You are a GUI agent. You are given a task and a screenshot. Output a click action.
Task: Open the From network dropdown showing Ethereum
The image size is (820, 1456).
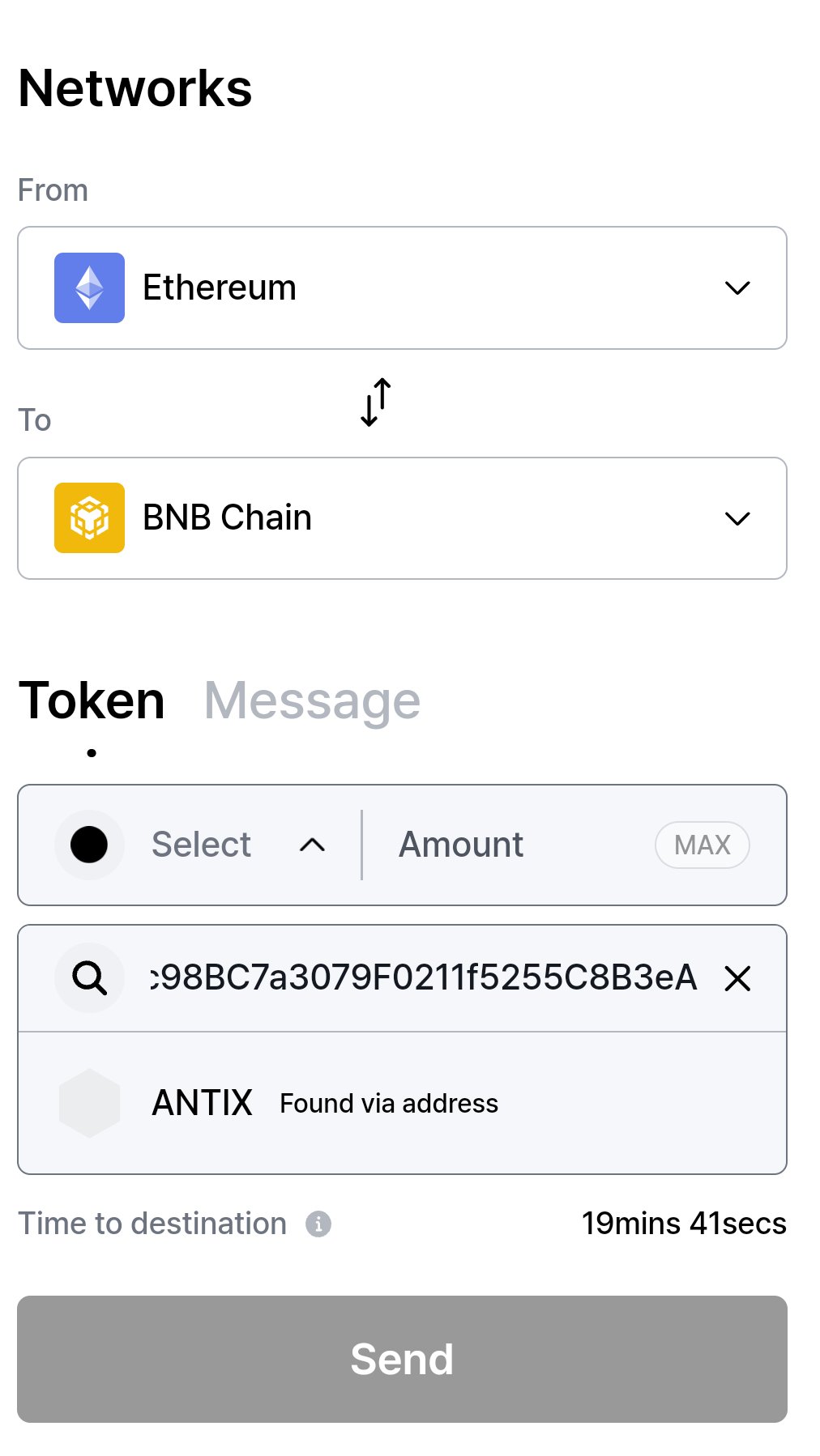pyautogui.click(x=402, y=288)
